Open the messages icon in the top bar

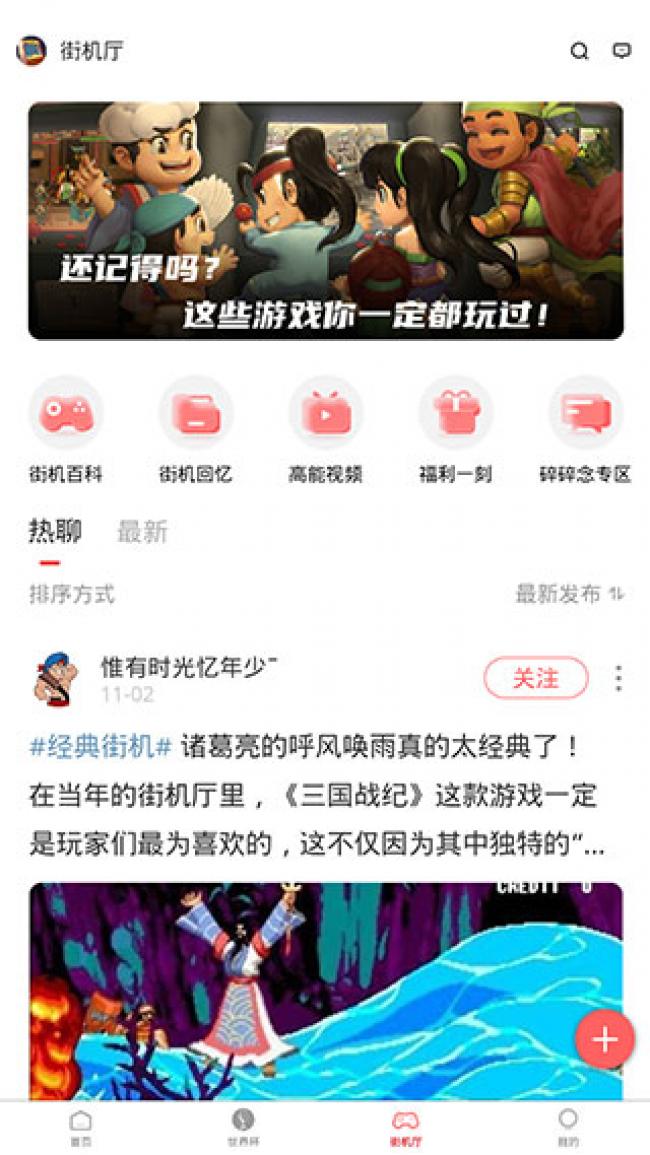622,51
